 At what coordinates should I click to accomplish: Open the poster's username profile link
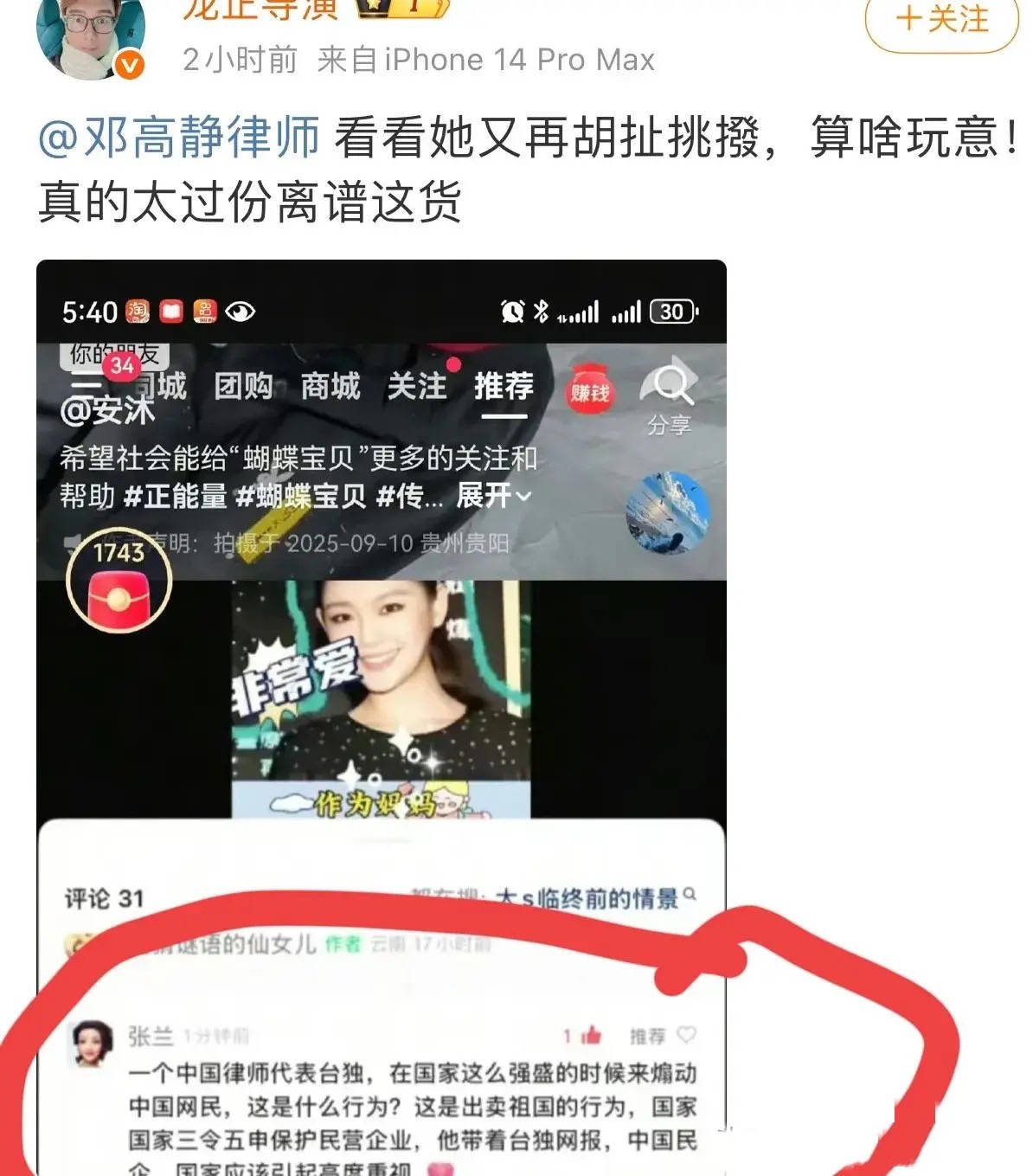(260, 9)
